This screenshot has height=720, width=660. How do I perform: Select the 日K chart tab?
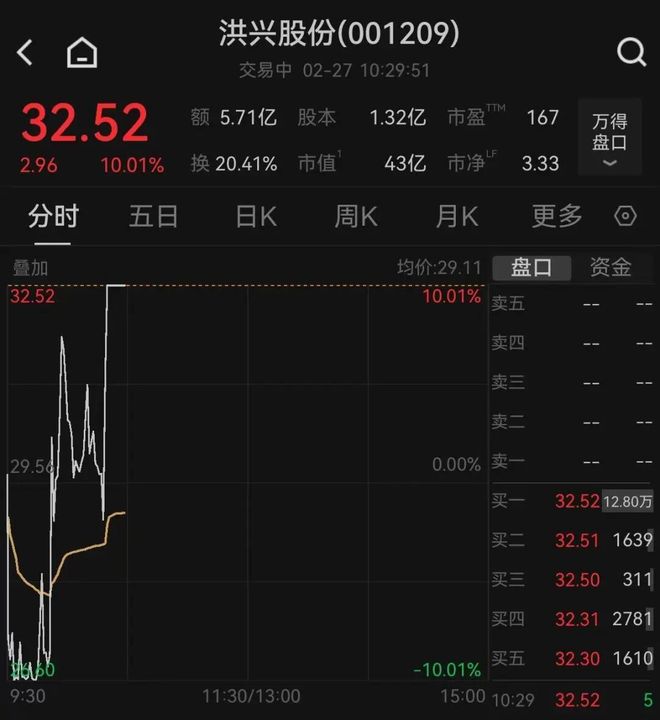(x=255, y=215)
